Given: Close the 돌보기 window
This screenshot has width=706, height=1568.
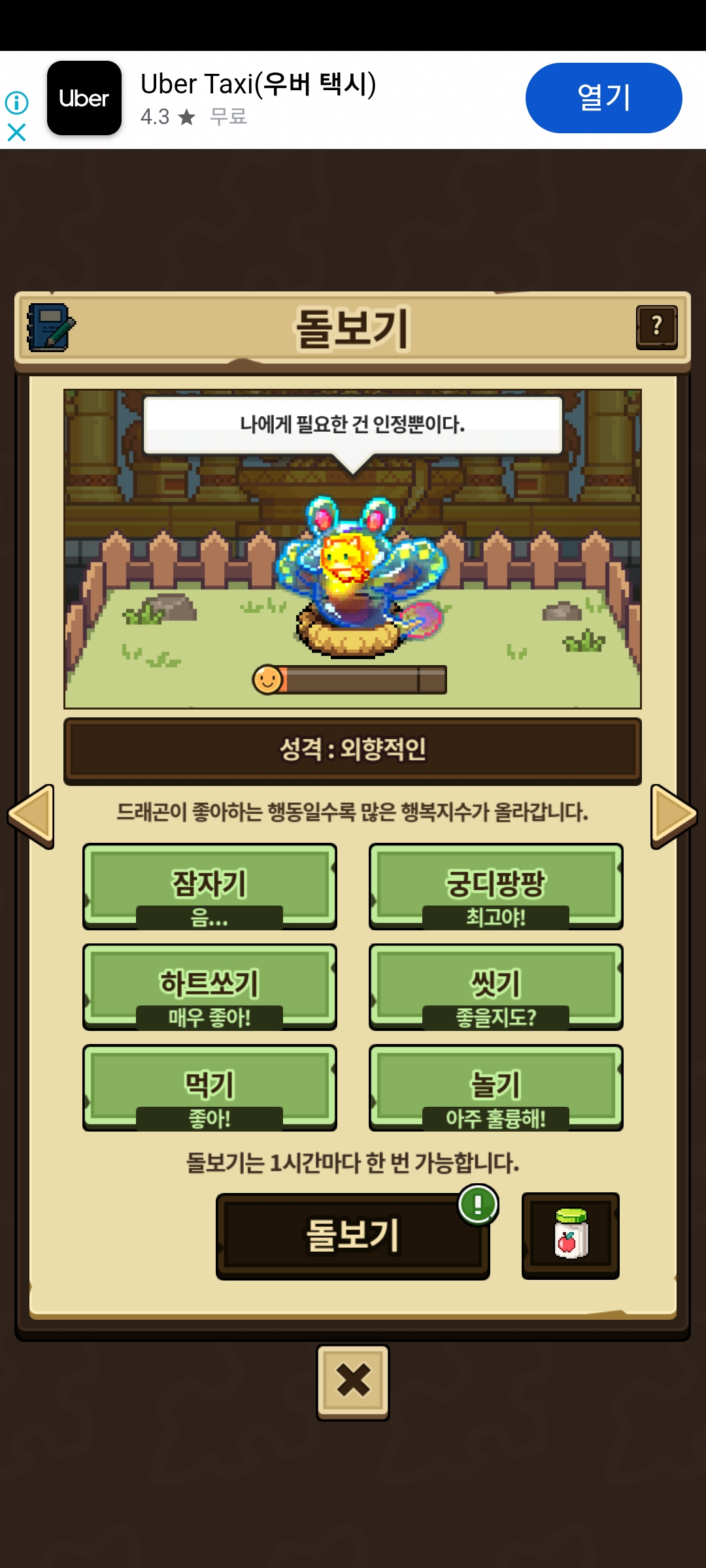Looking at the screenshot, I should coord(353,1381).
